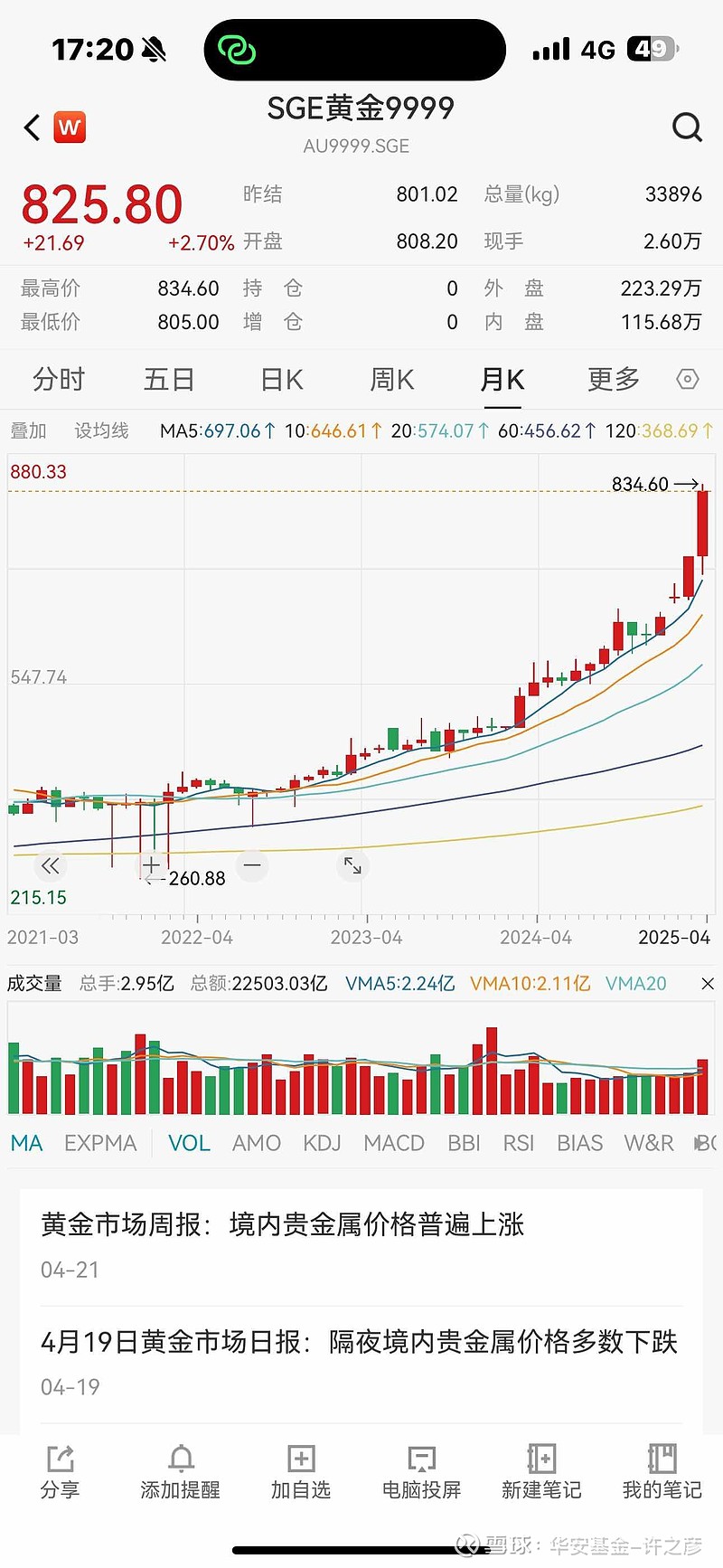Collapse chart history with the << chevron
Image resolution: width=723 pixels, height=1568 pixels.
[x=50, y=865]
